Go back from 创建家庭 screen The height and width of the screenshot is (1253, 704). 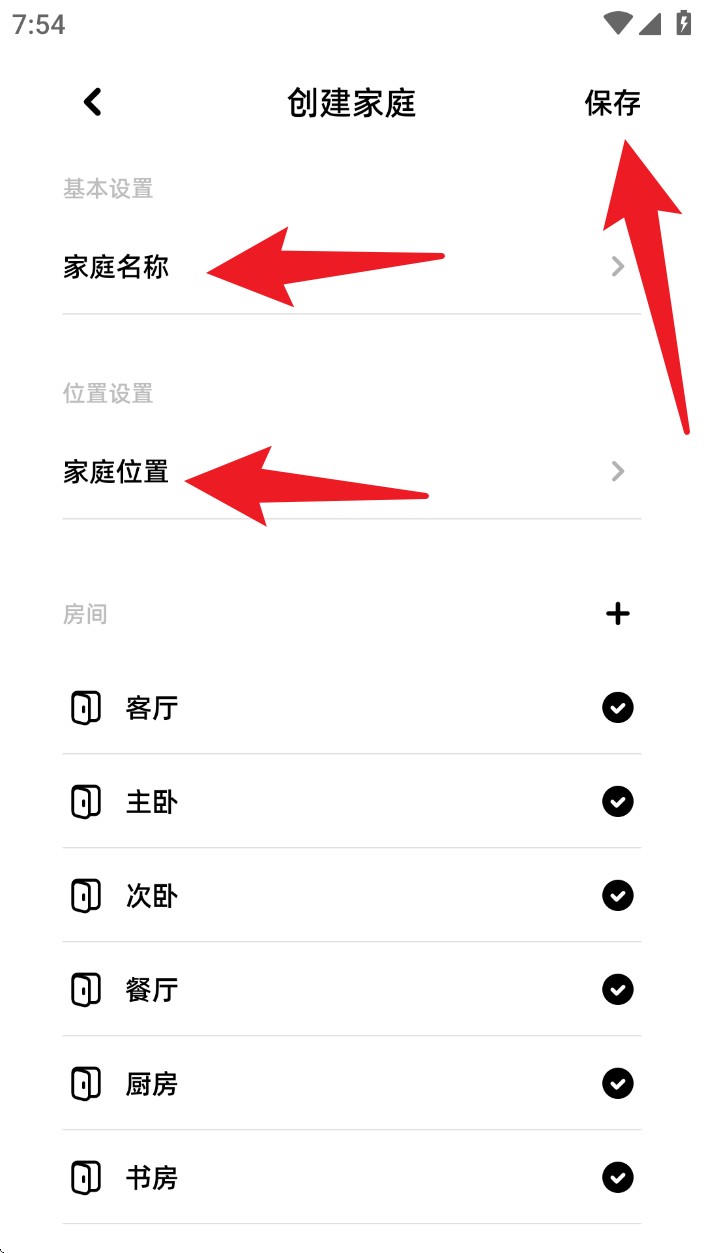[x=93, y=102]
